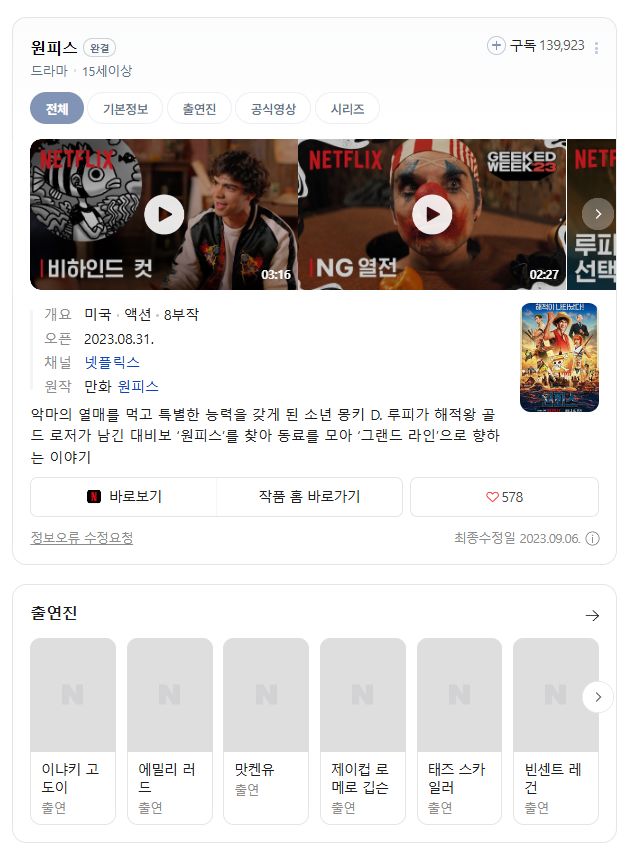Open full 출연진 list via the arrow
This screenshot has width=629, height=863.
(592, 615)
